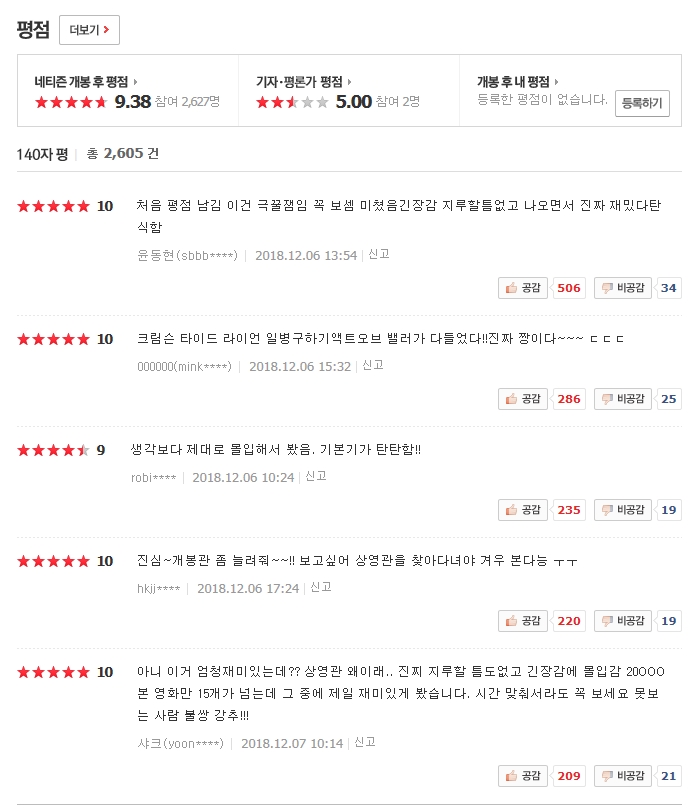This screenshot has width=698, height=811.
Task: Tap 비공감 on robi**** review
Action: coord(623,510)
